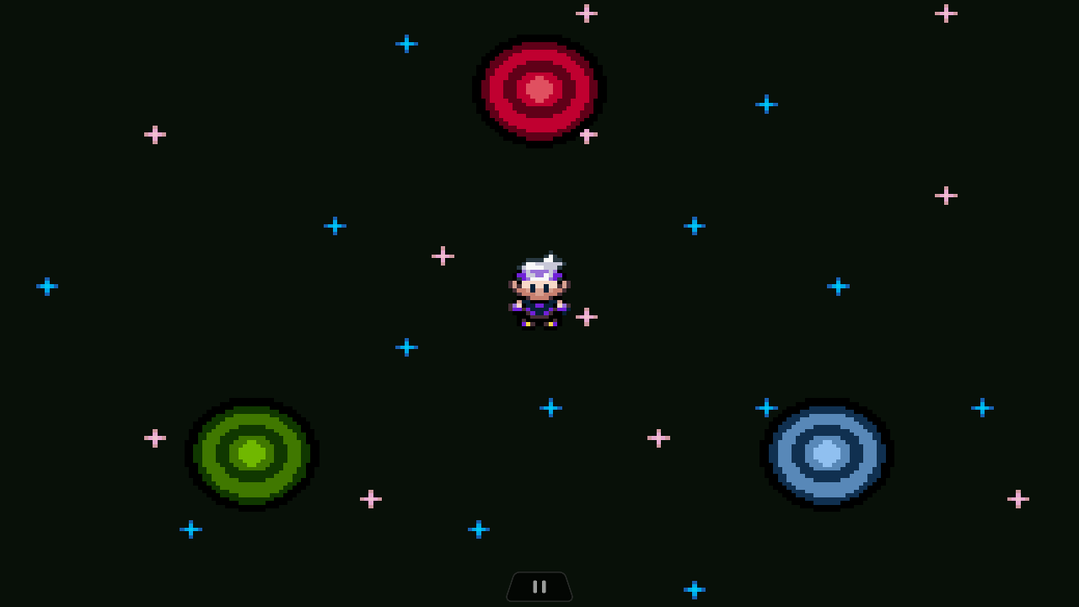Choose the blue portal
The width and height of the screenshot is (1079, 607).
[x=826, y=454]
